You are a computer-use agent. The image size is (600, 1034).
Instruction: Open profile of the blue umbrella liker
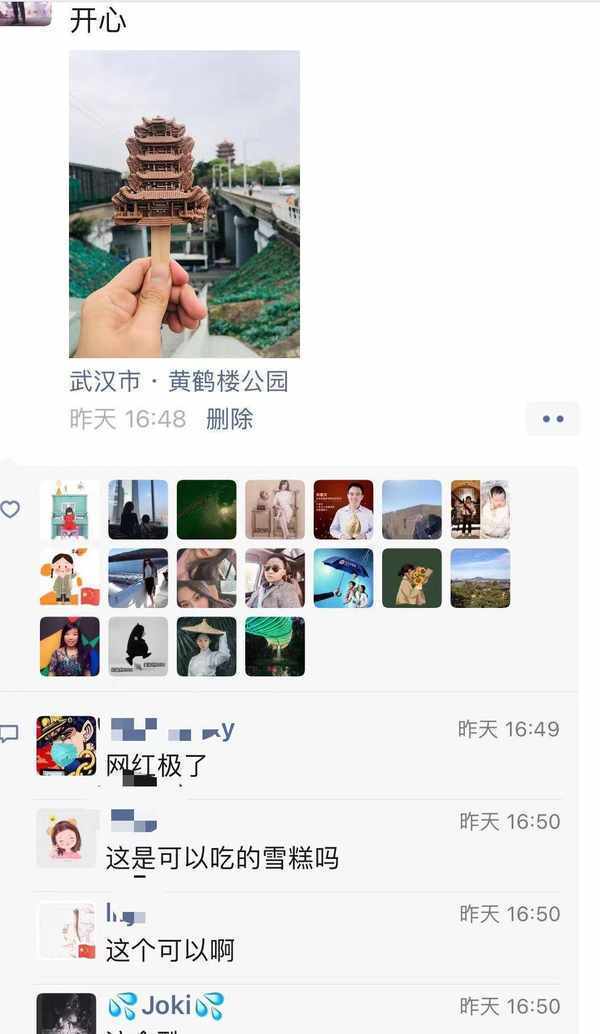click(x=343, y=578)
